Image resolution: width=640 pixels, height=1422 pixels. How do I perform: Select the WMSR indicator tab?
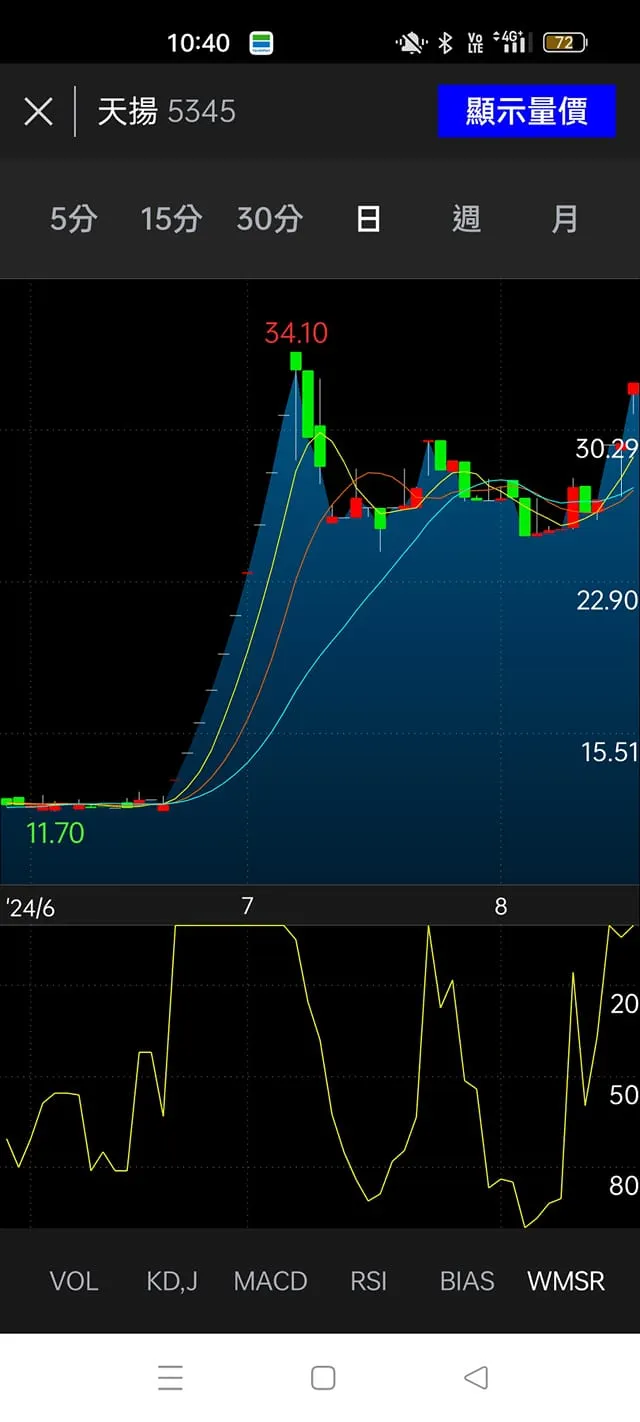tap(566, 1281)
